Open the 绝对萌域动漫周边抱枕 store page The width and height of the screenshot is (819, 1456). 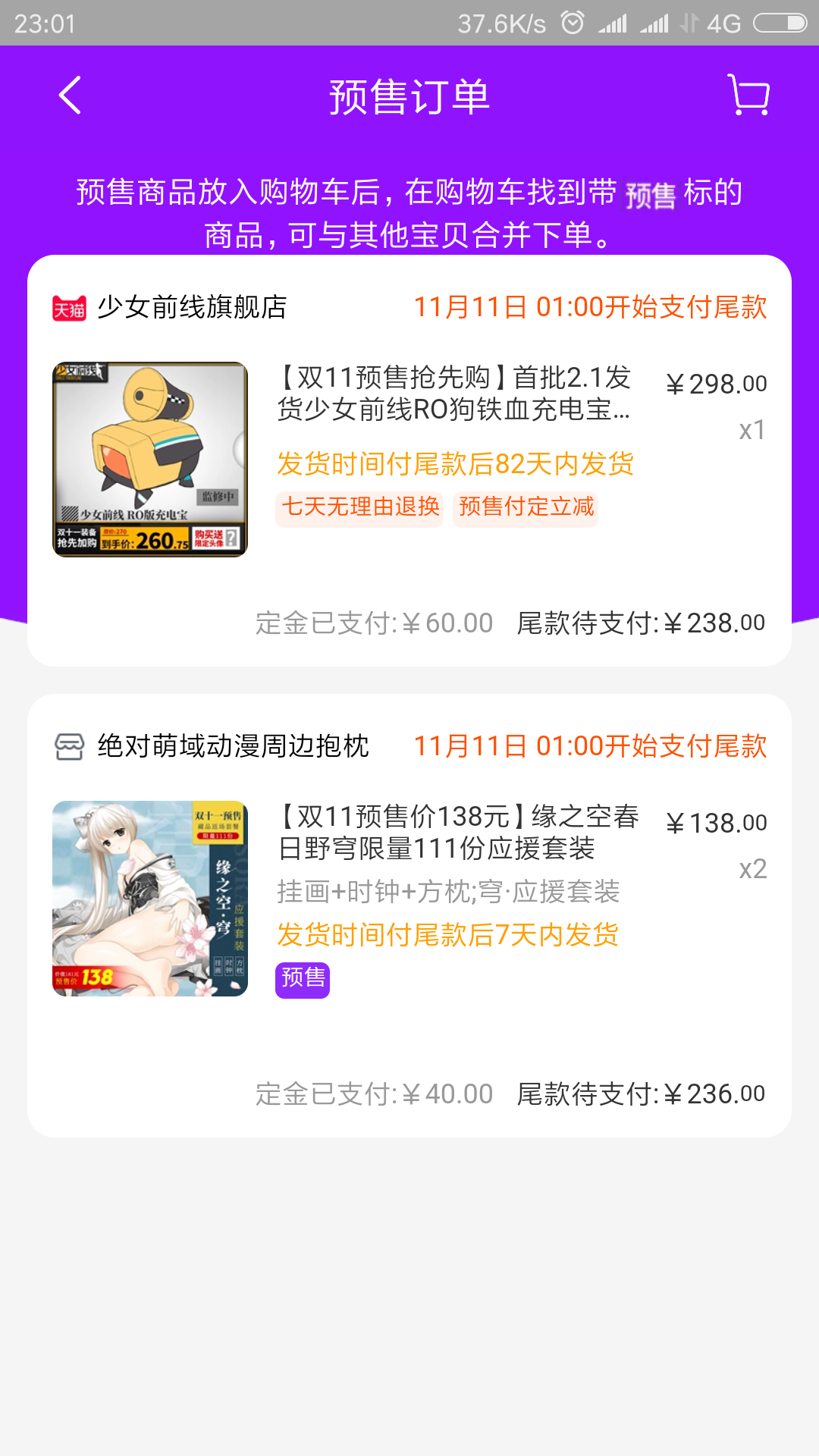233,745
